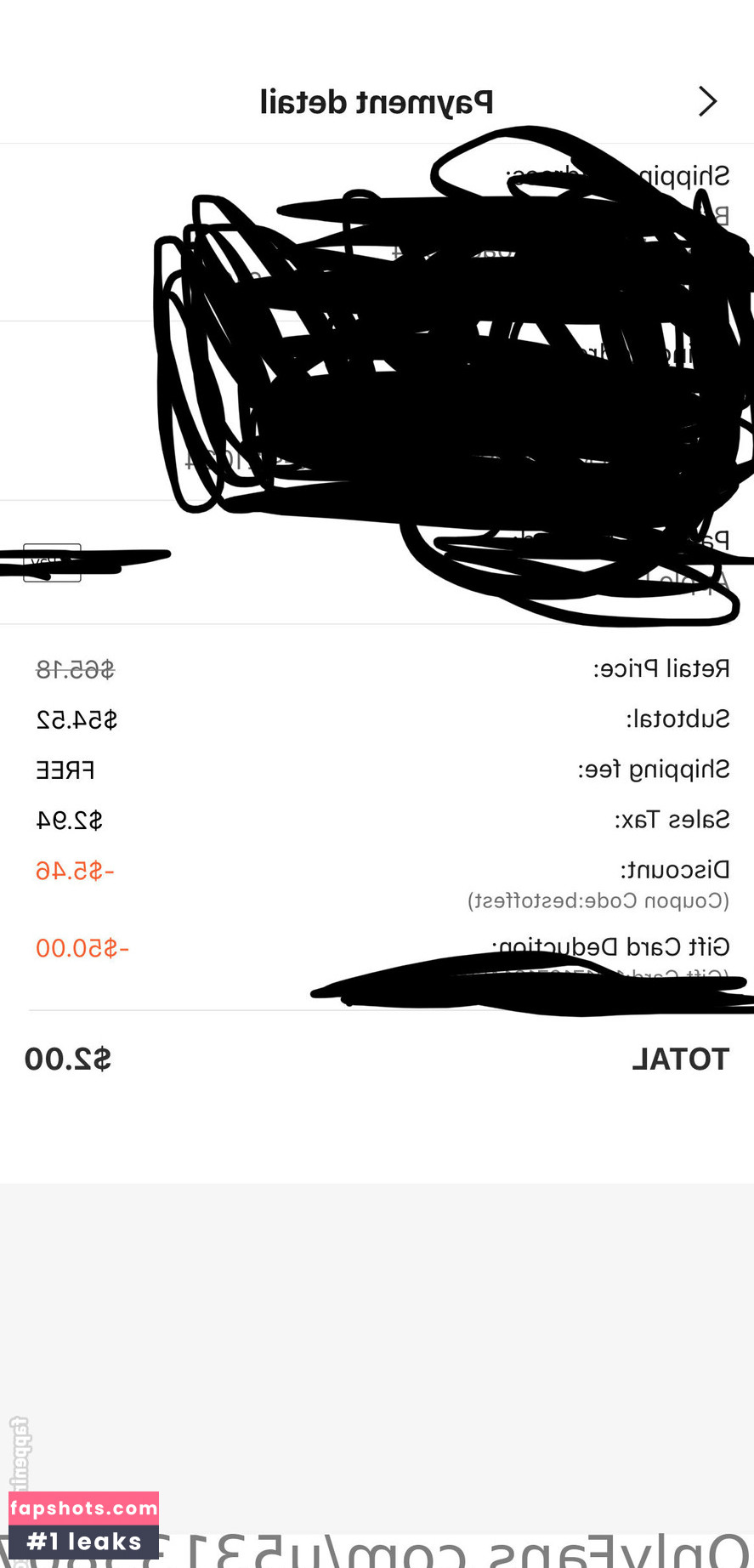This screenshot has width=754, height=1568.
Task: Click the Payment detail header title
Action: point(377,101)
